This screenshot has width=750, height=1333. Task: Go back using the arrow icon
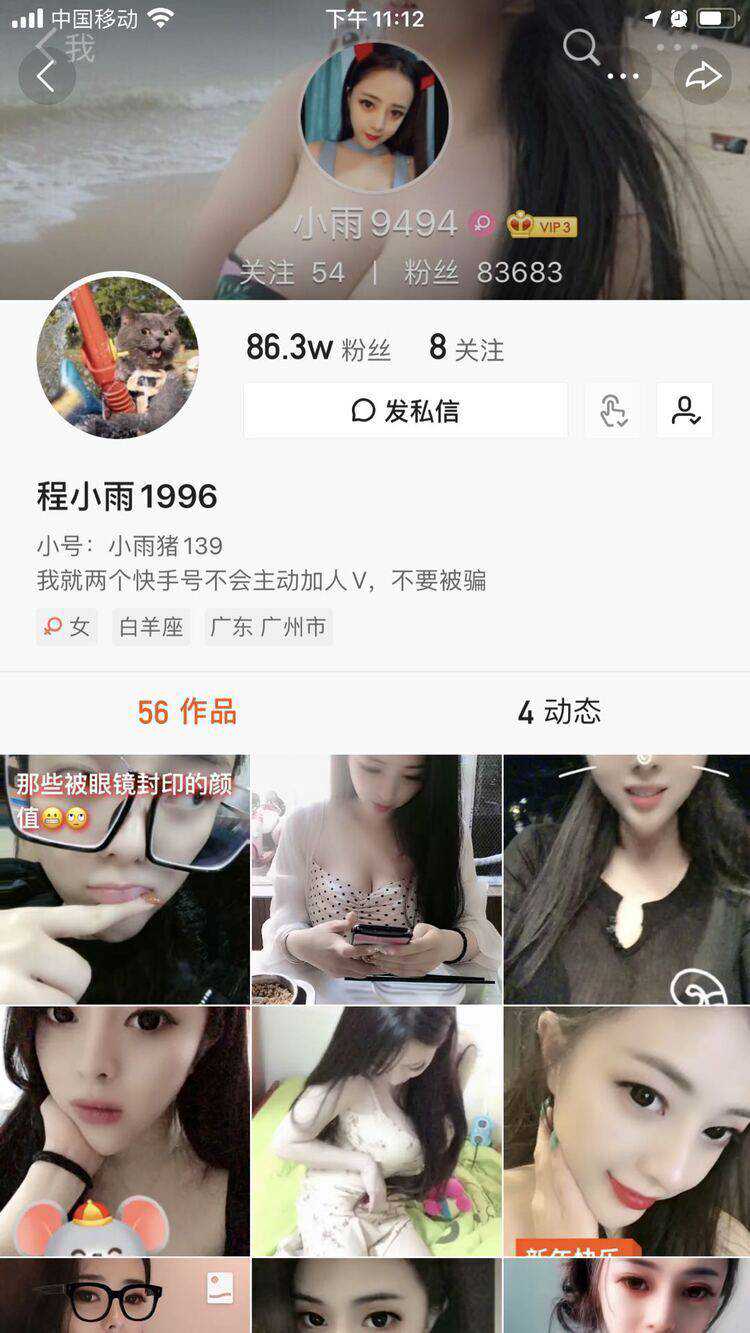[x=46, y=76]
